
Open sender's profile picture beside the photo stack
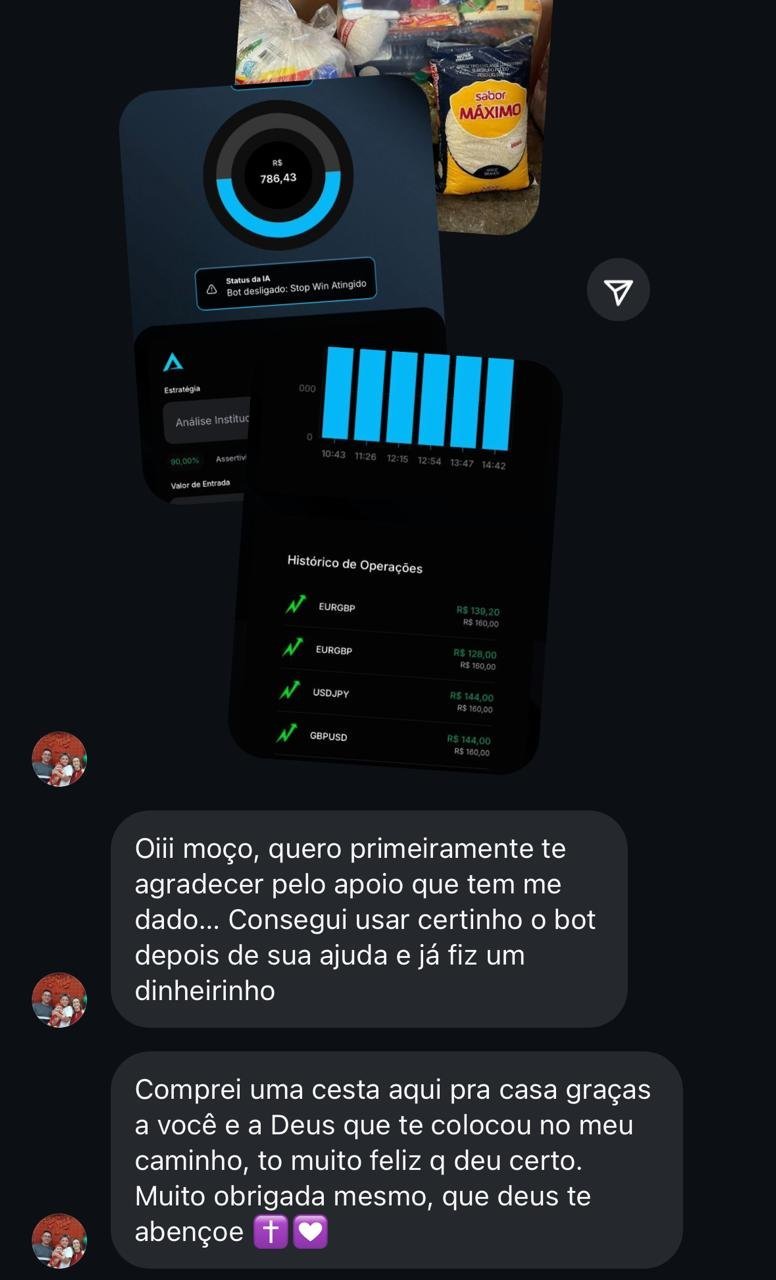tap(59, 759)
